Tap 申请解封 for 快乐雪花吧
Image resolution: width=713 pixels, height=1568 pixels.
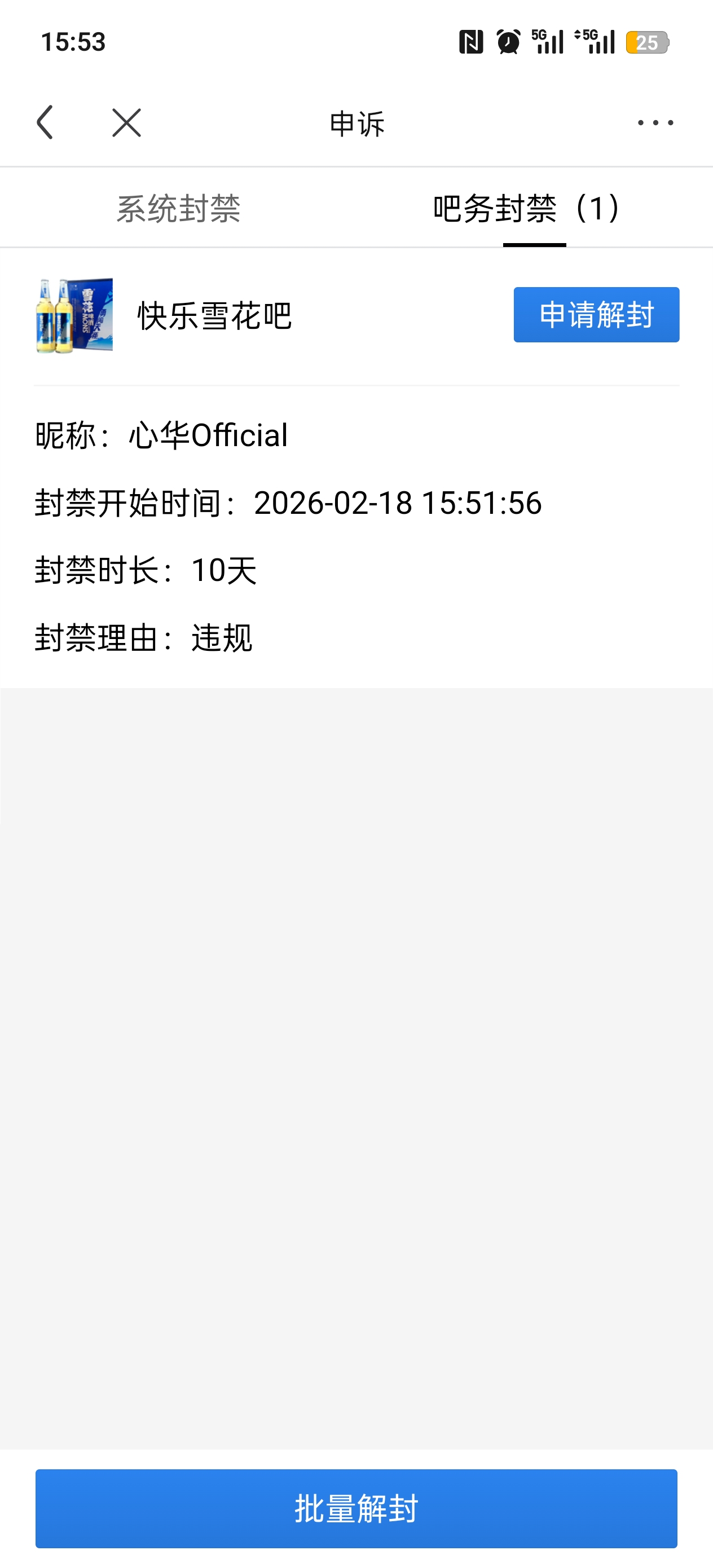click(596, 315)
